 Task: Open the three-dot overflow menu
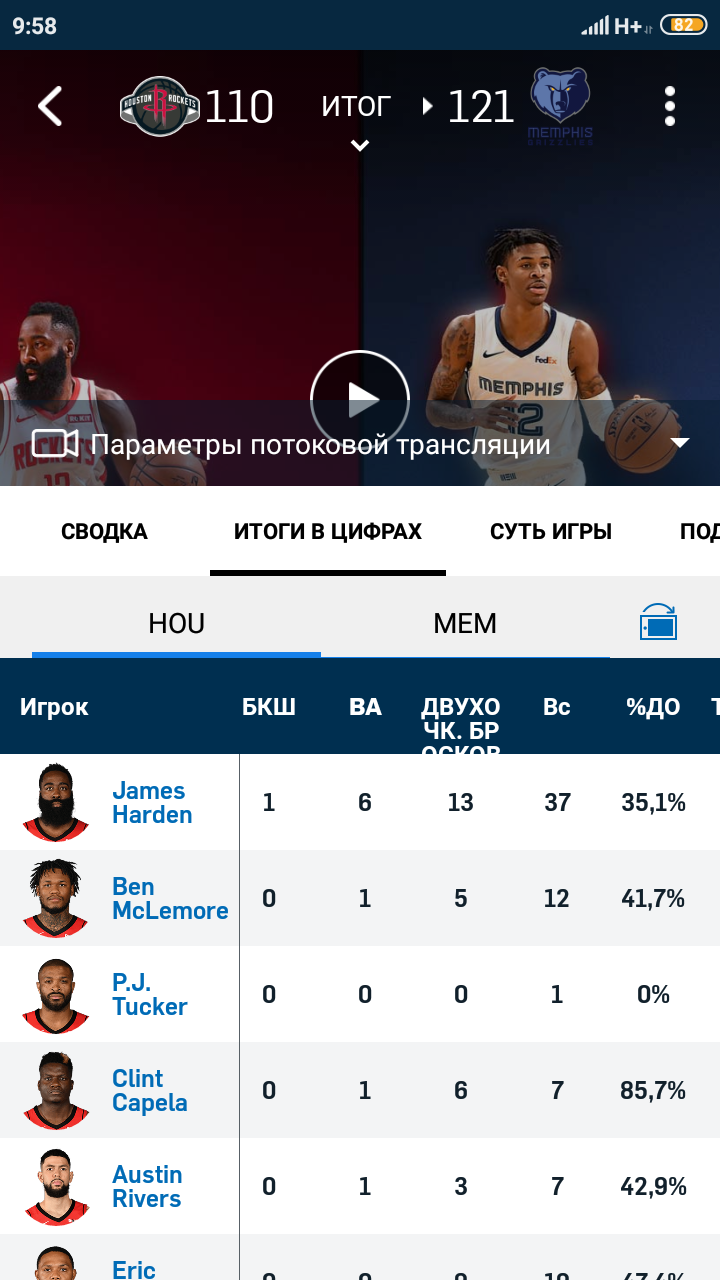tap(670, 106)
